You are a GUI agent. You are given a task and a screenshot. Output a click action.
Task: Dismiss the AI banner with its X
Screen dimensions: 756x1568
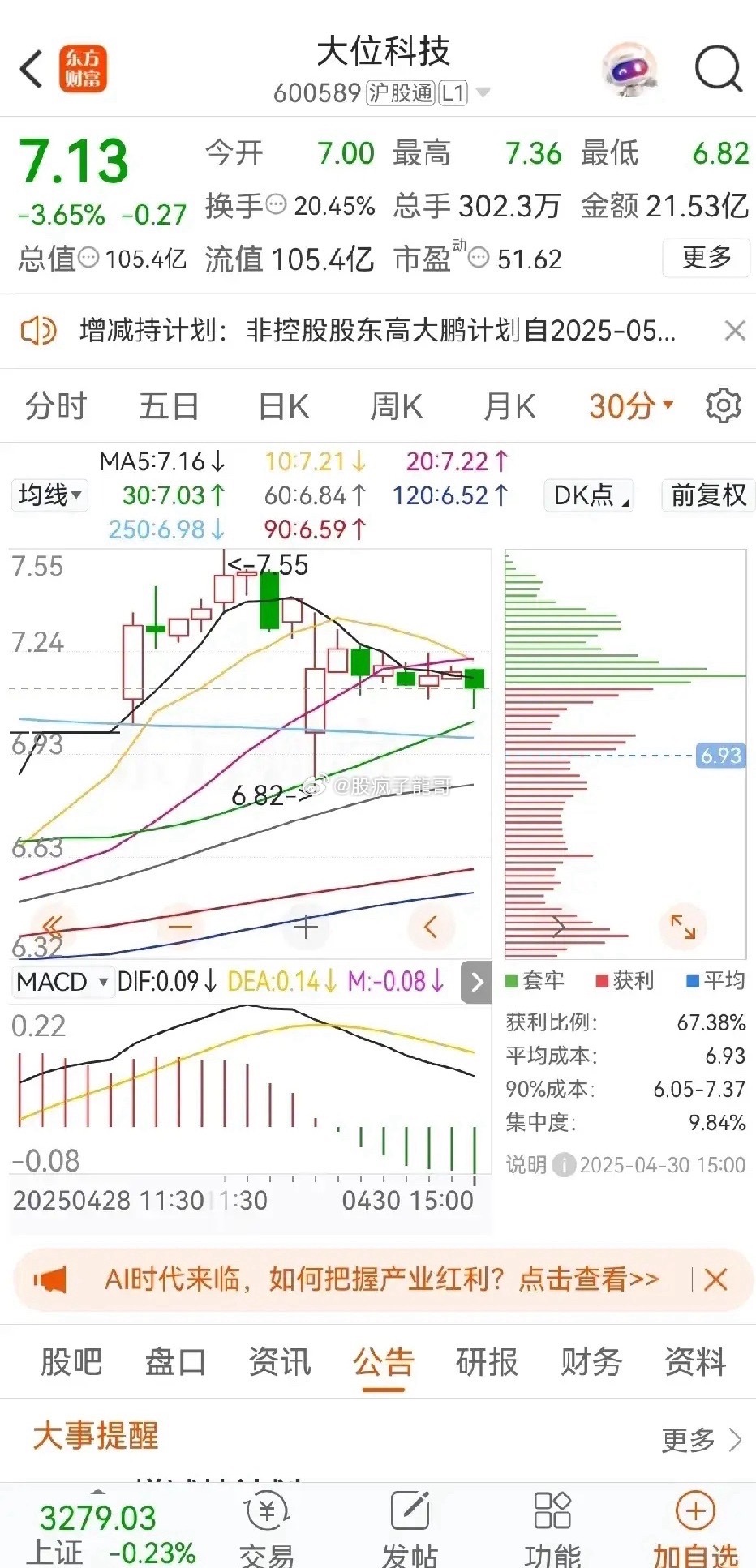point(716,1279)
